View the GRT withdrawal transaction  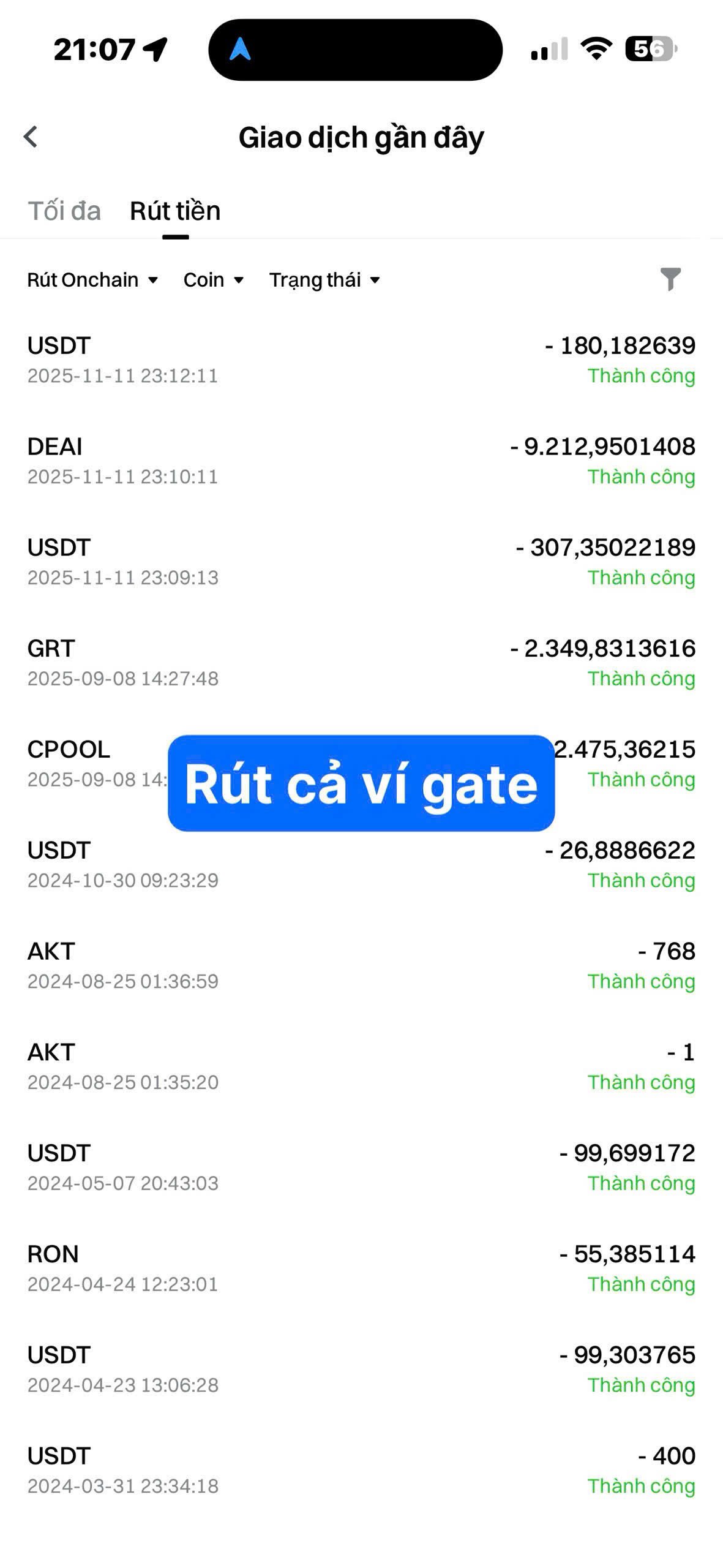click(361, 663)
